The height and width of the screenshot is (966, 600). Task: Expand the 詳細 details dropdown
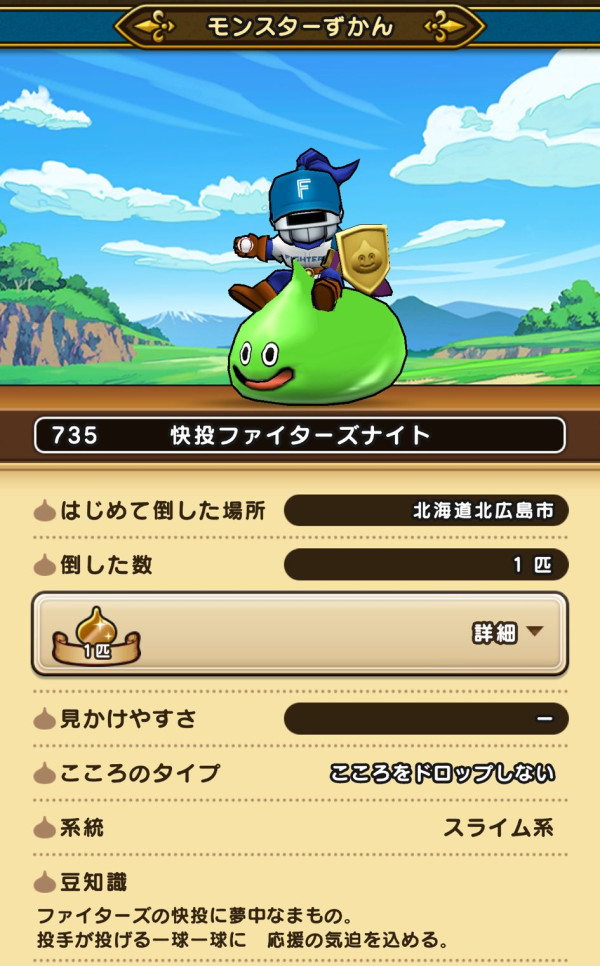(508, 632)
